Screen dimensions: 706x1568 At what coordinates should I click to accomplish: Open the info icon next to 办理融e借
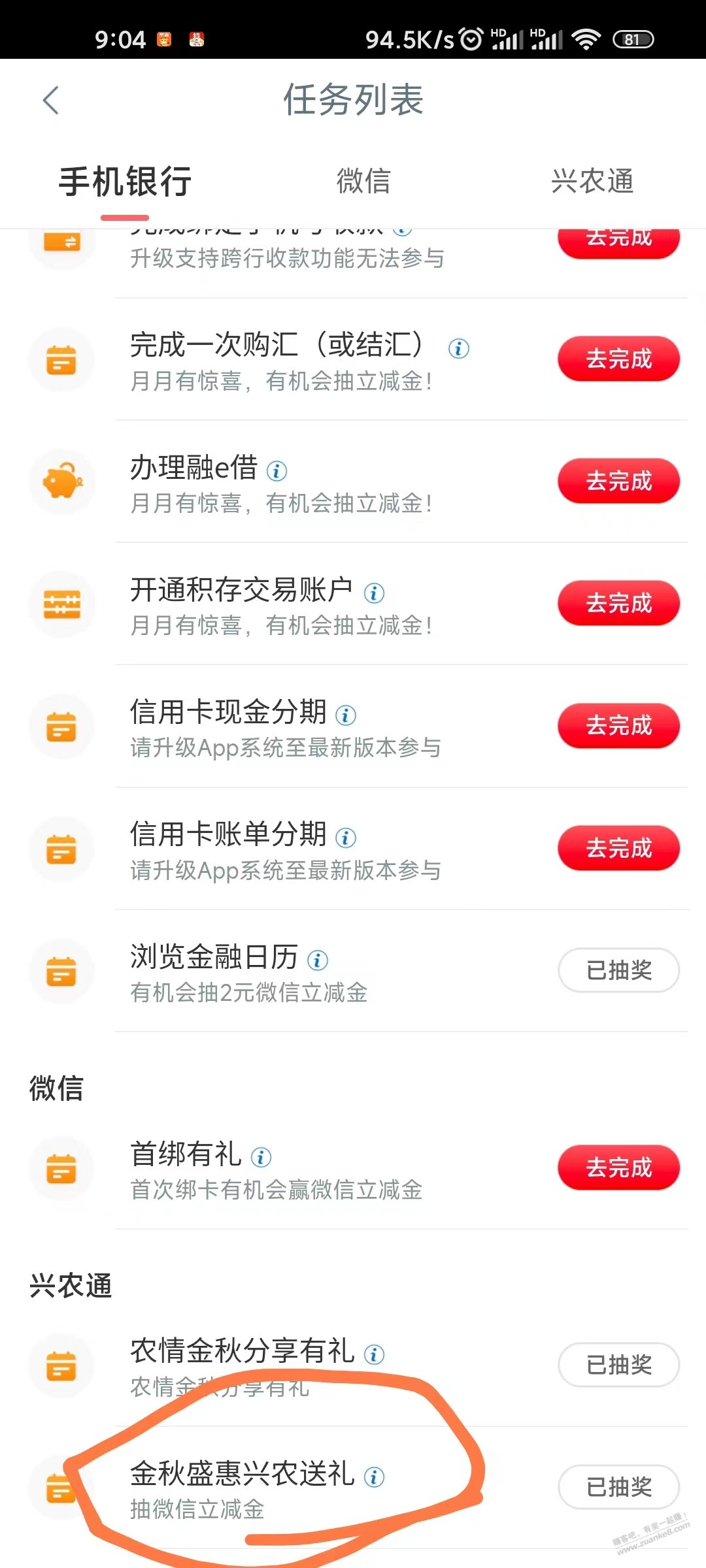[x=277, y=469]
